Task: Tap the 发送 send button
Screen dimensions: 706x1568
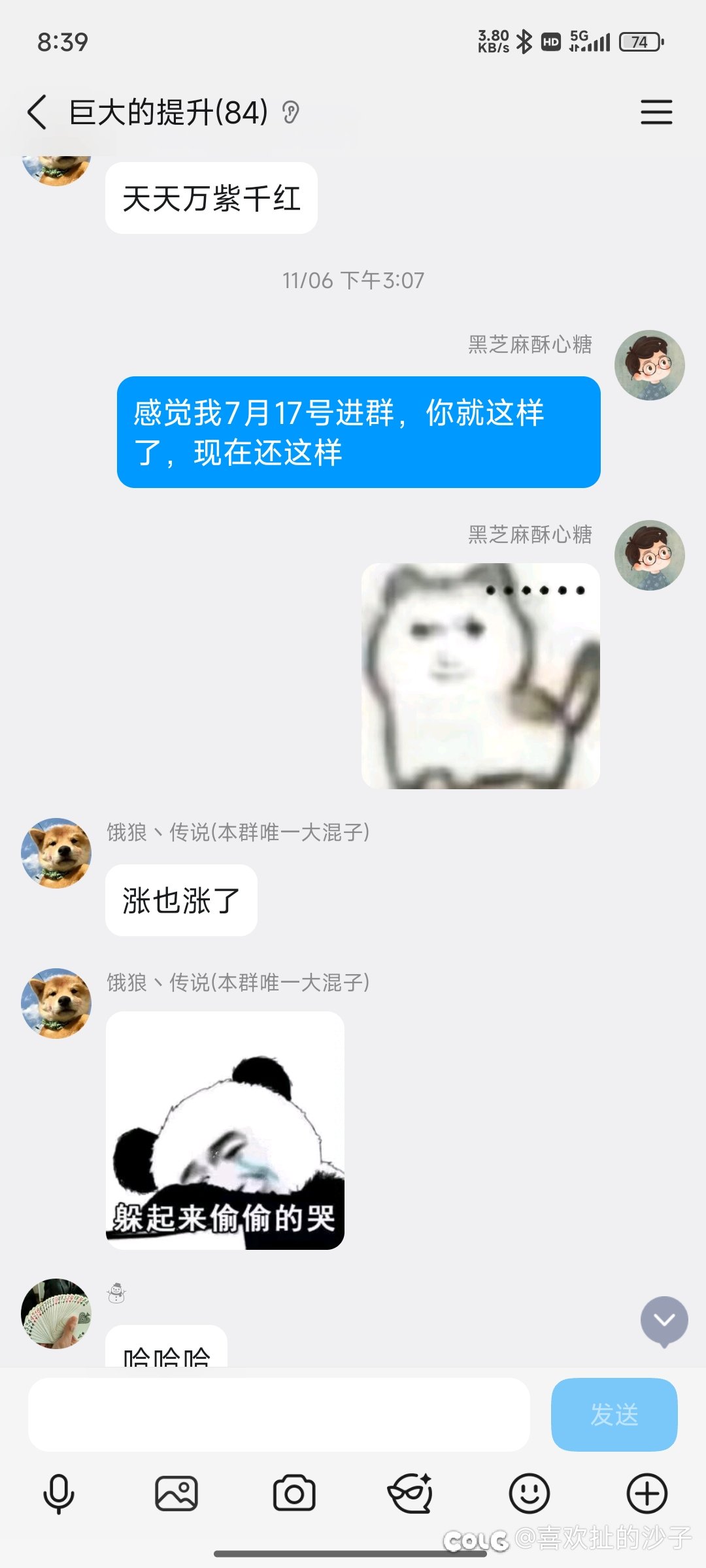Action: [614, 1414]
